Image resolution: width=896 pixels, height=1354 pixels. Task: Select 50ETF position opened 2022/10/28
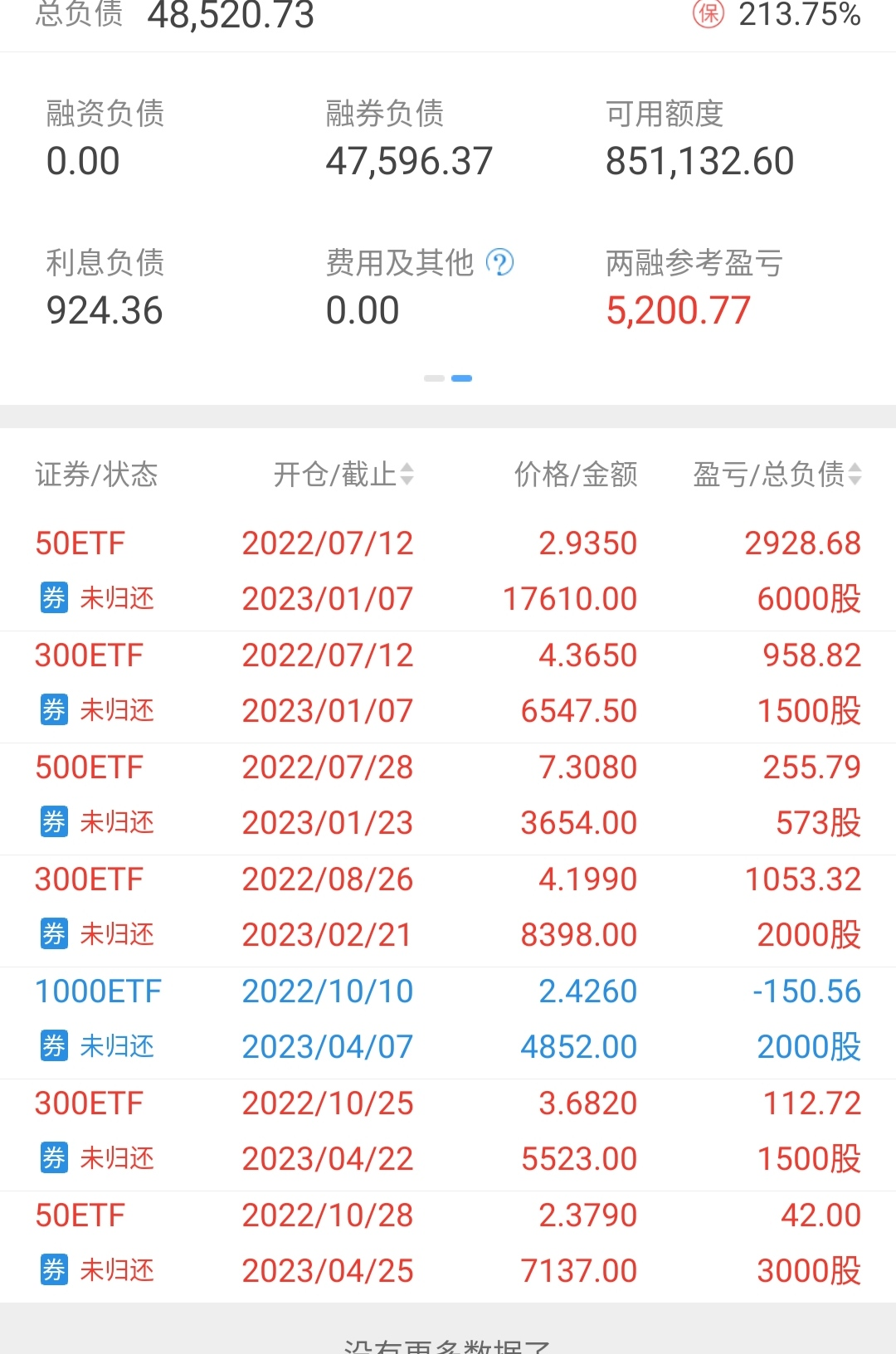448,1244
